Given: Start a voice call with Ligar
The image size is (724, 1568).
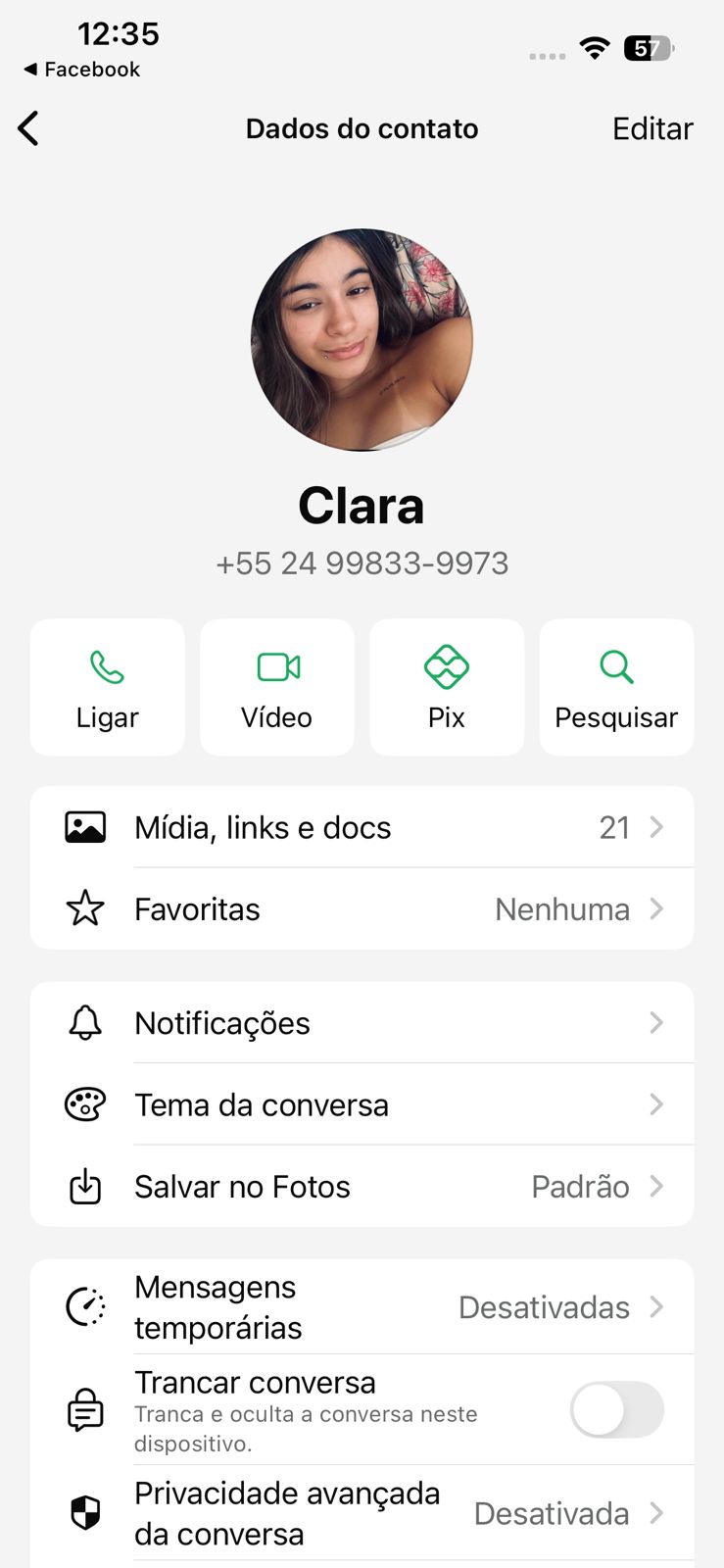Looking at the screenshot, I should point(108,687).
